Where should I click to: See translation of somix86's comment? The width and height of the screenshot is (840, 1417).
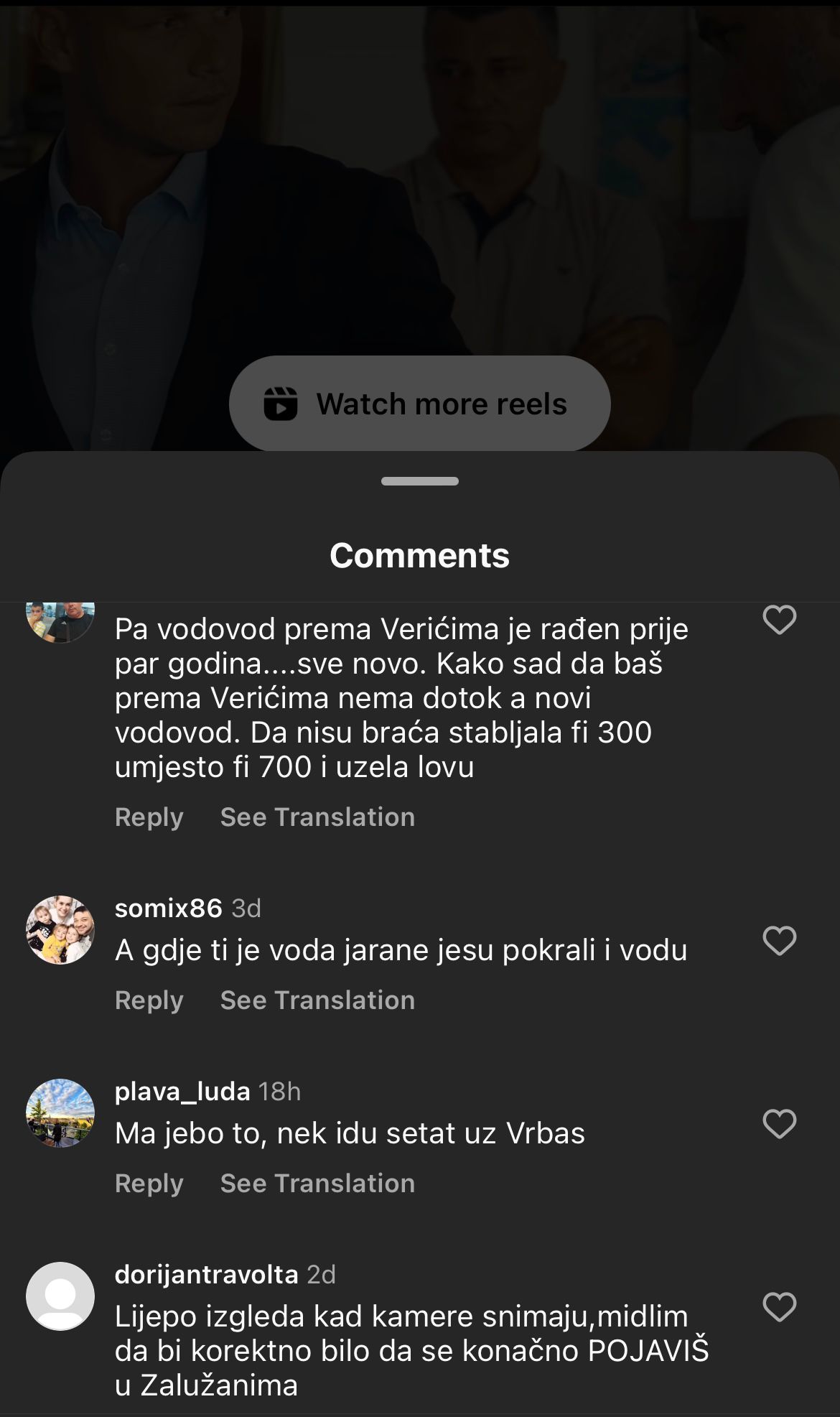click(317, 1000)
